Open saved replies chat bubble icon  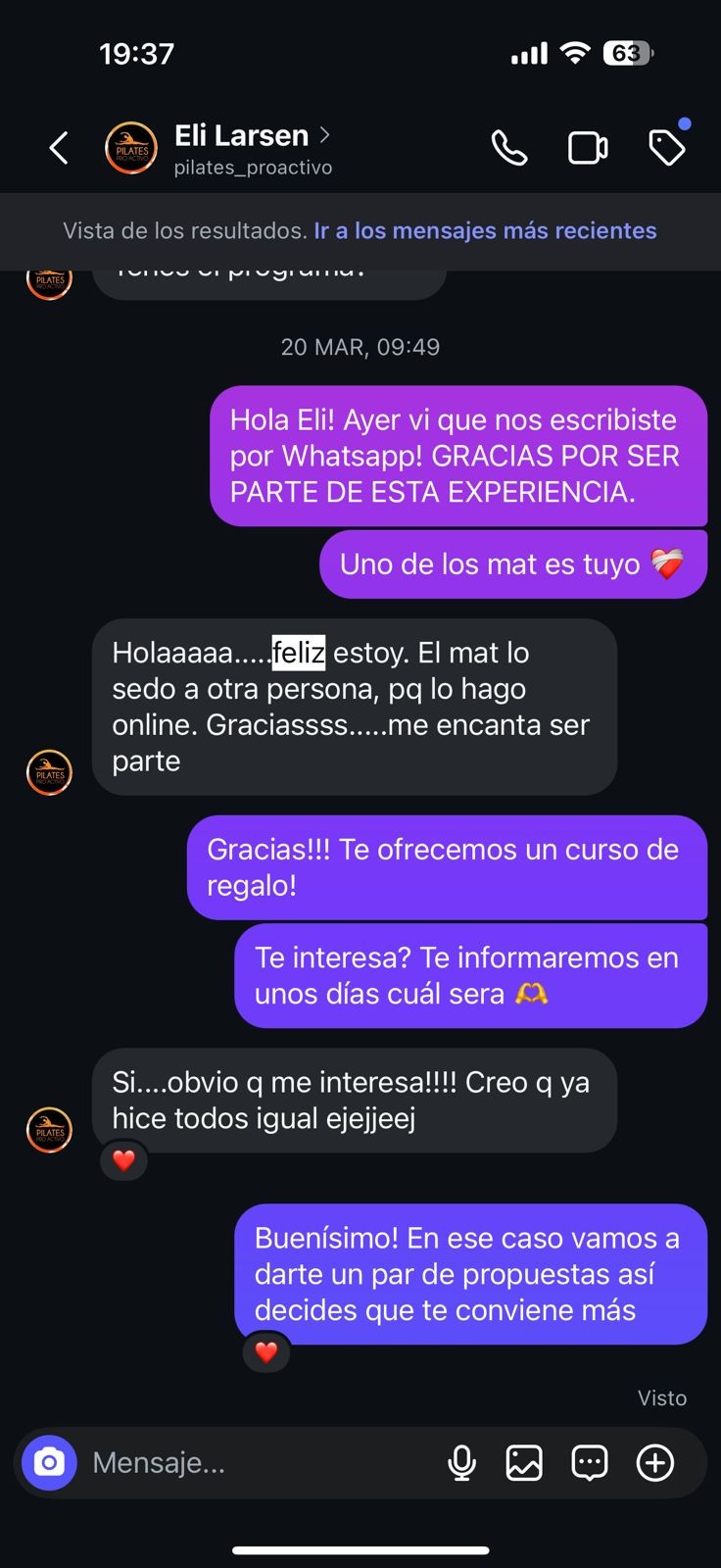pos(590,1463)
